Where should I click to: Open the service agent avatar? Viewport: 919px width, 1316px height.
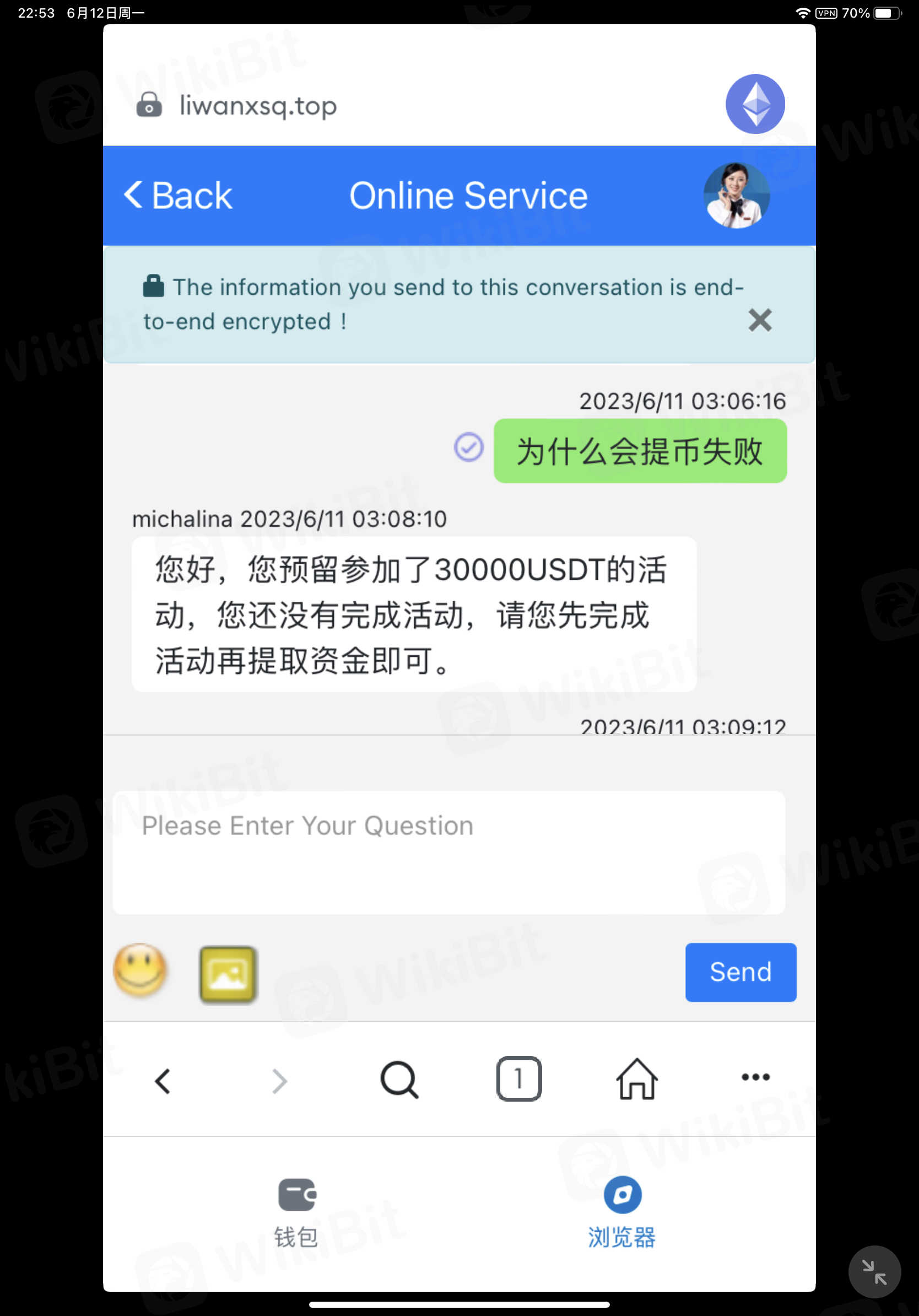736,196
